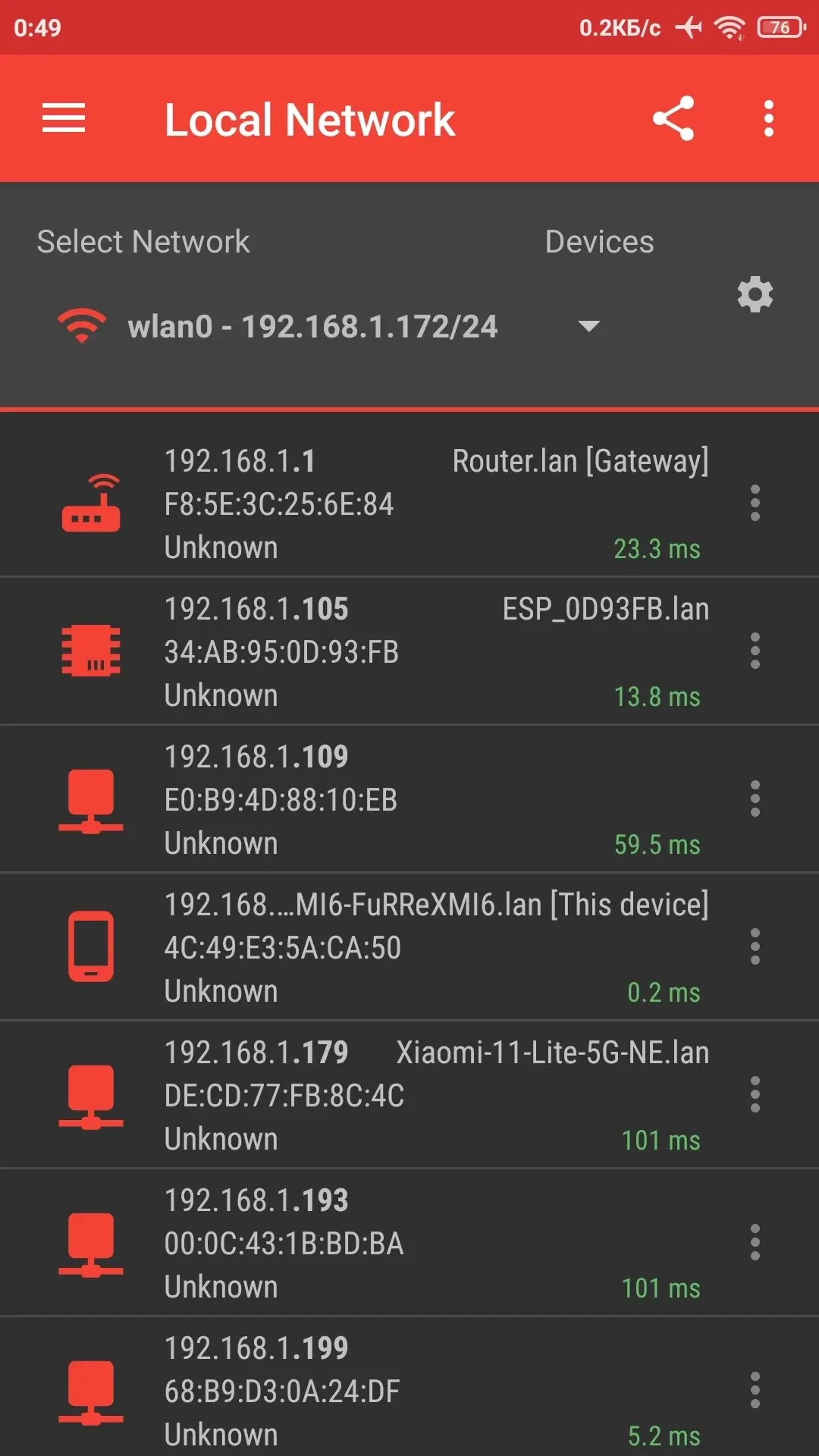Open options for ESP_0D93FB.lan
819x1456 pixels.
755,651
